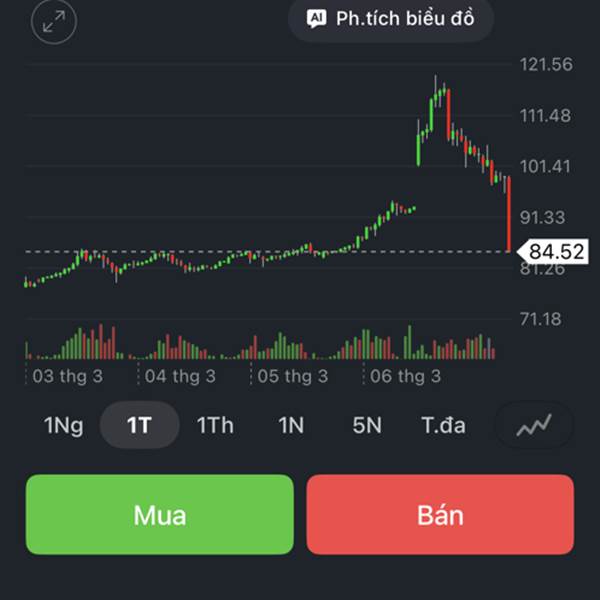
Task: Select the 1T timeframe
Action: (x=139, y=425)
